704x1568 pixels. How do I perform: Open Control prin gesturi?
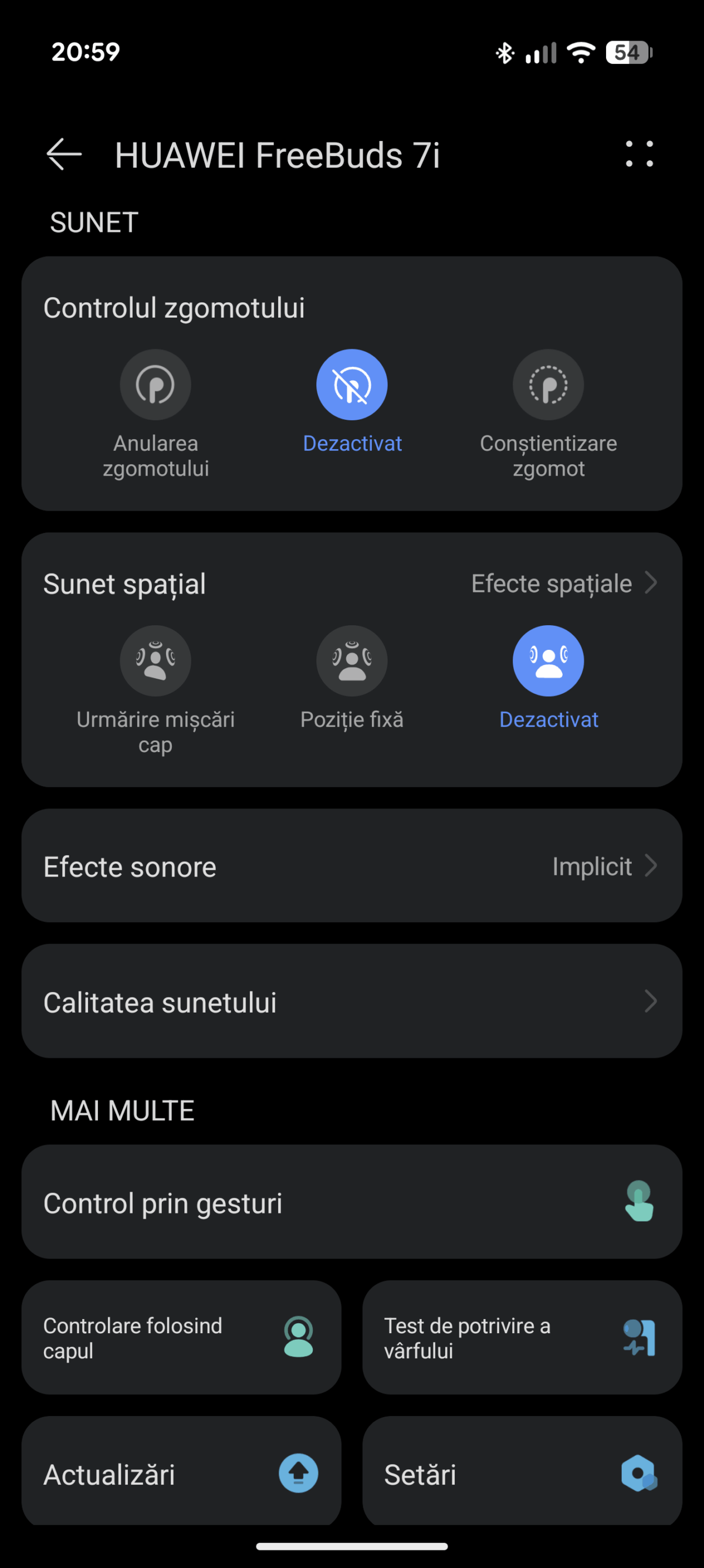351,1202
